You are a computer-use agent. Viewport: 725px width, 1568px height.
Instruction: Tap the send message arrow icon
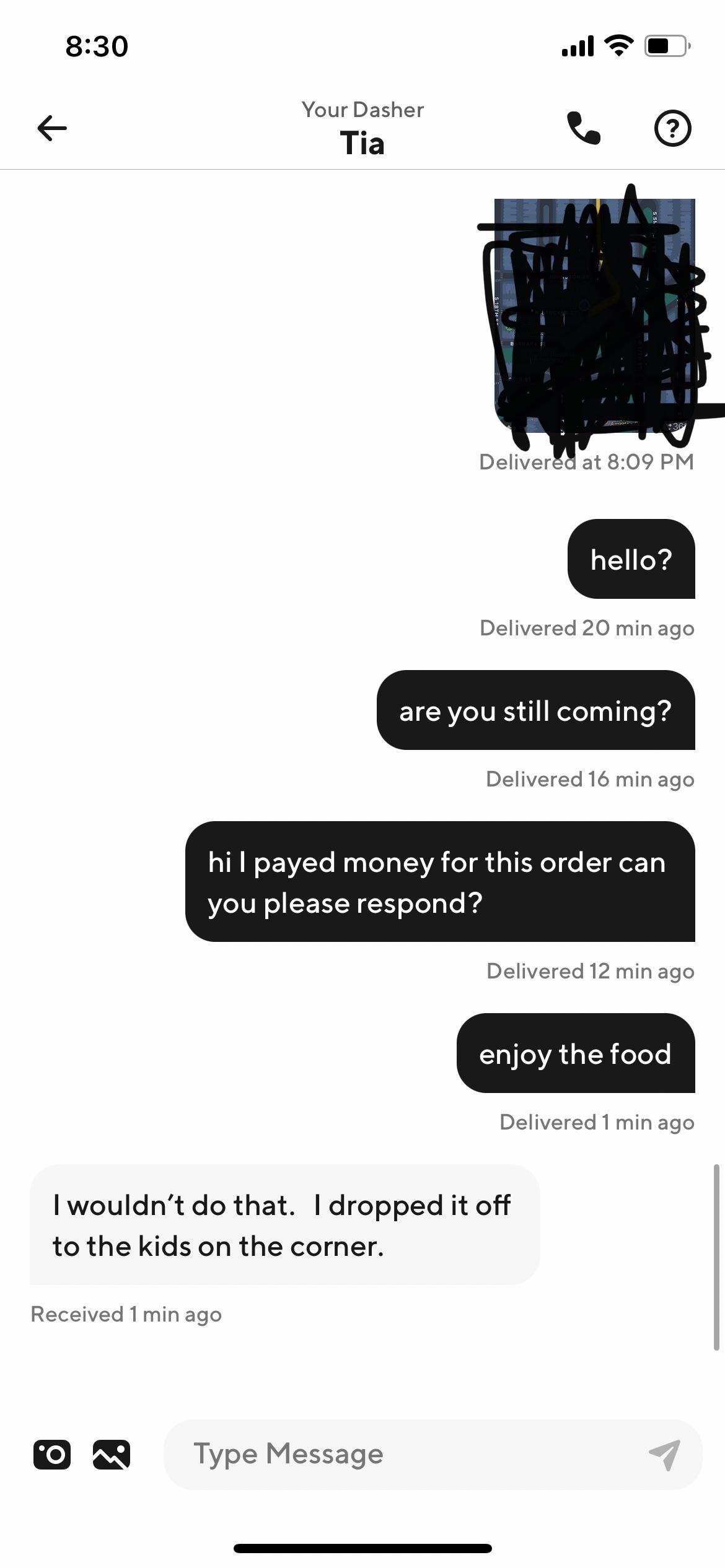(664, 1453)
